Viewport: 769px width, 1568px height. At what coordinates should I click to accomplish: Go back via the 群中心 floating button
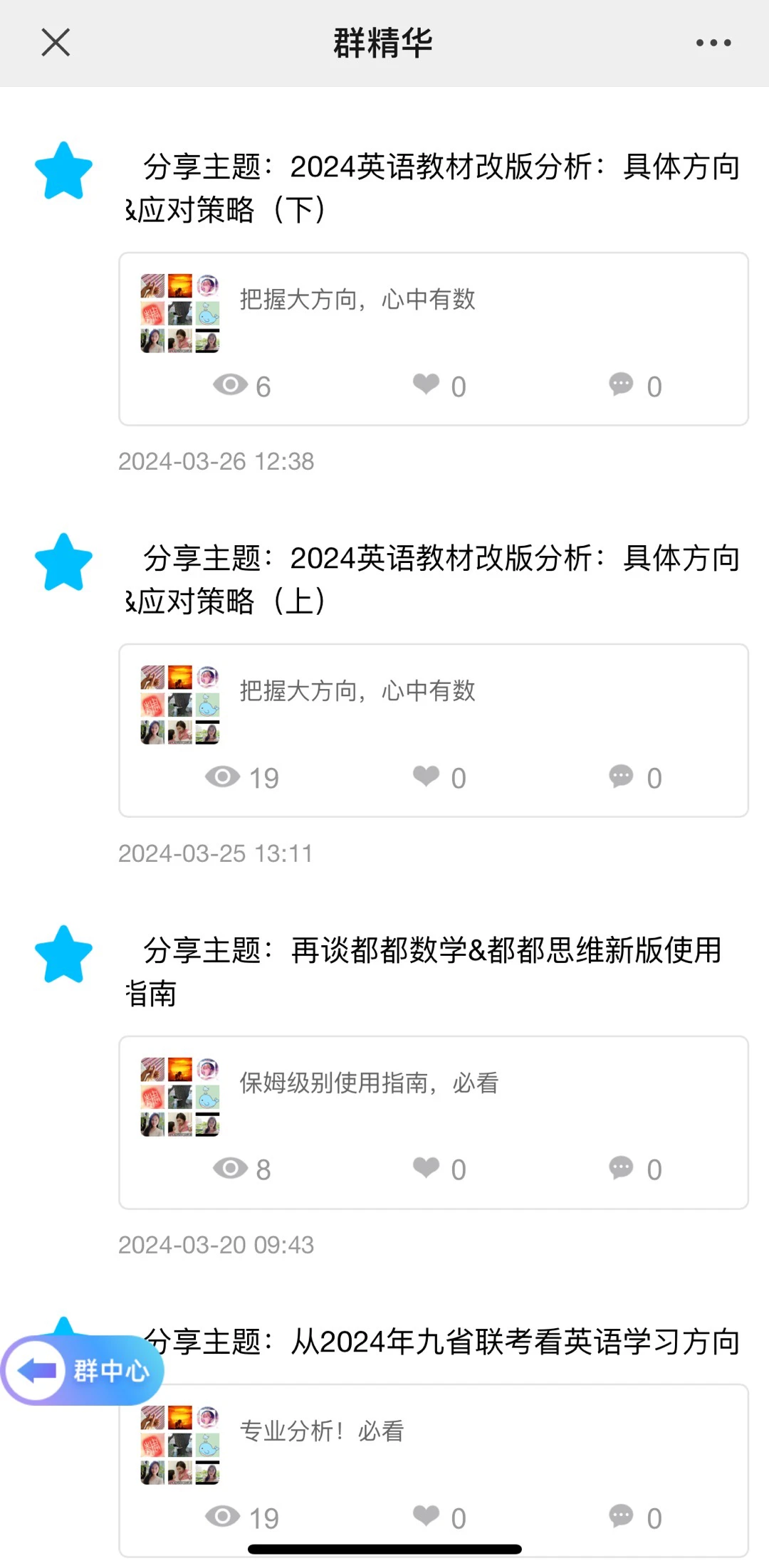82,1370
